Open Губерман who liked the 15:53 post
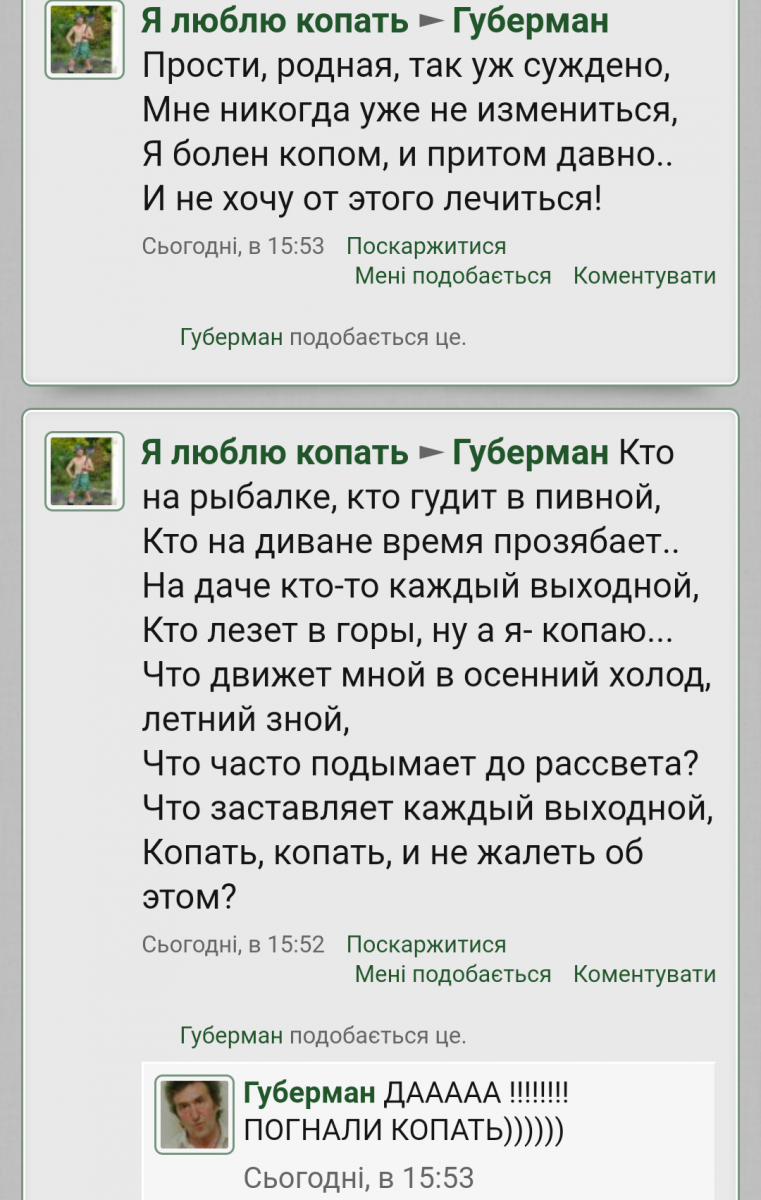Viewport: 761px width, 1200px height. click(231, 337)
